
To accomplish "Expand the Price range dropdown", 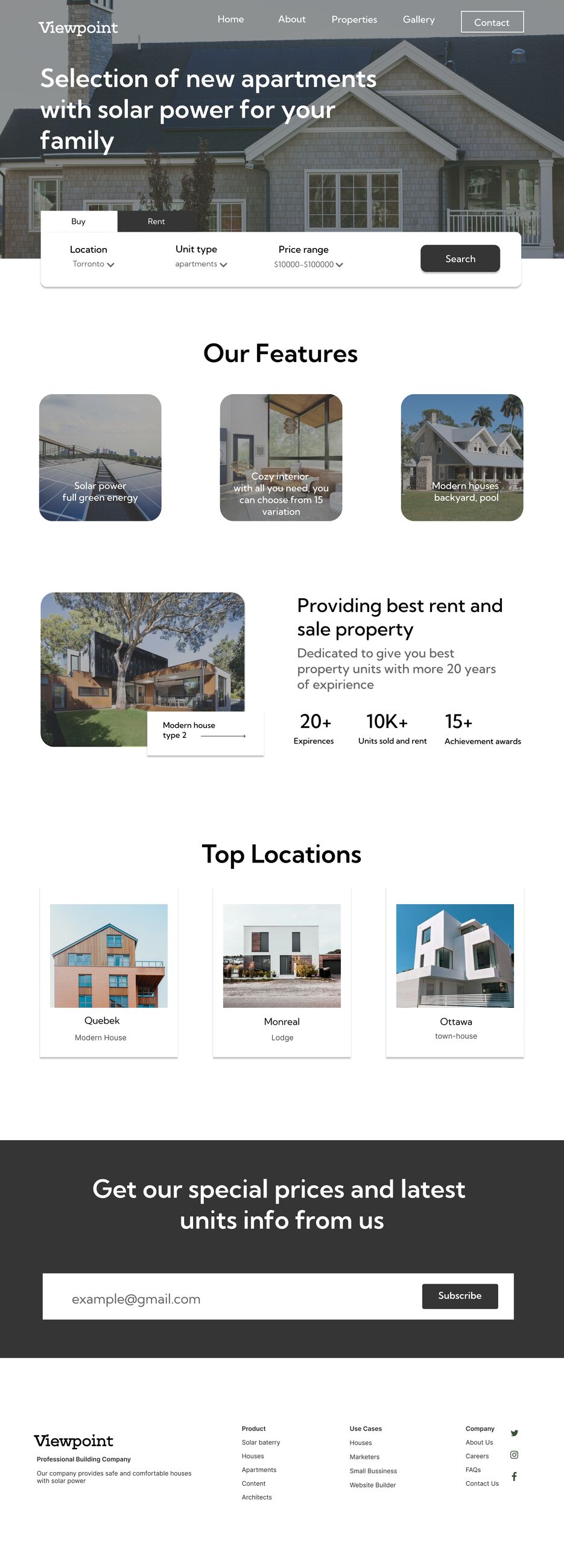I will 308,265.
